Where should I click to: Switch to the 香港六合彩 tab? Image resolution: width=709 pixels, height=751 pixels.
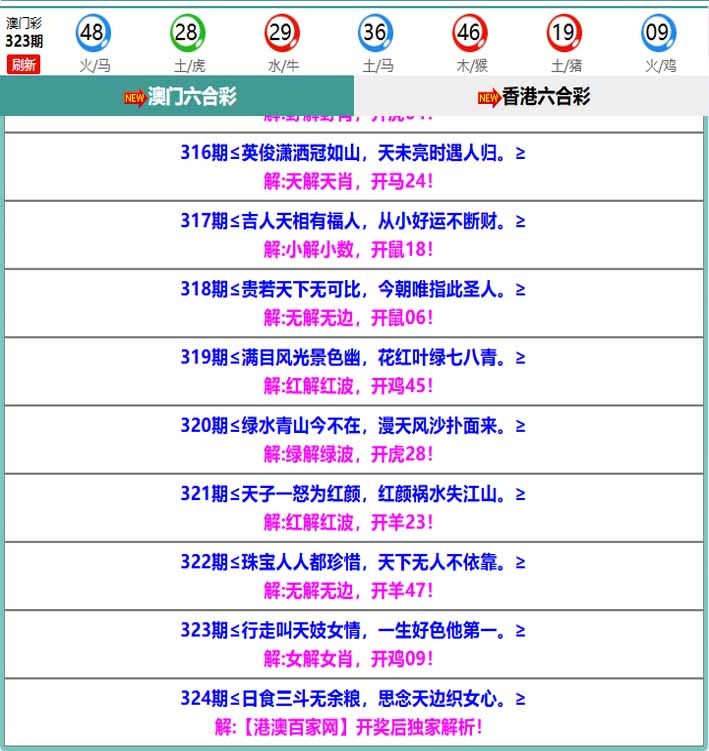tap(533, 97)
